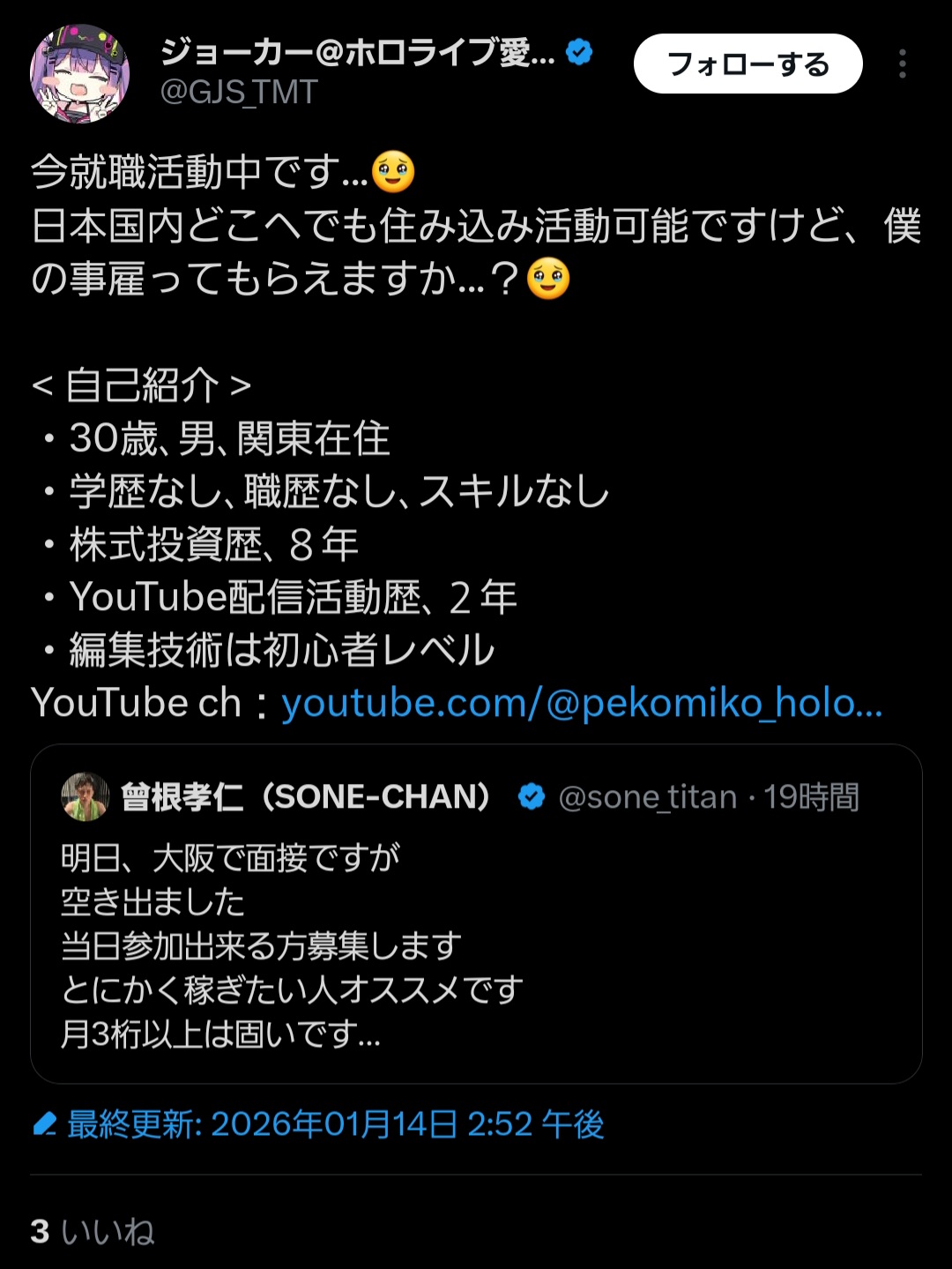Open the youtube.com/@pekomiko_holo link

(581, 704)
